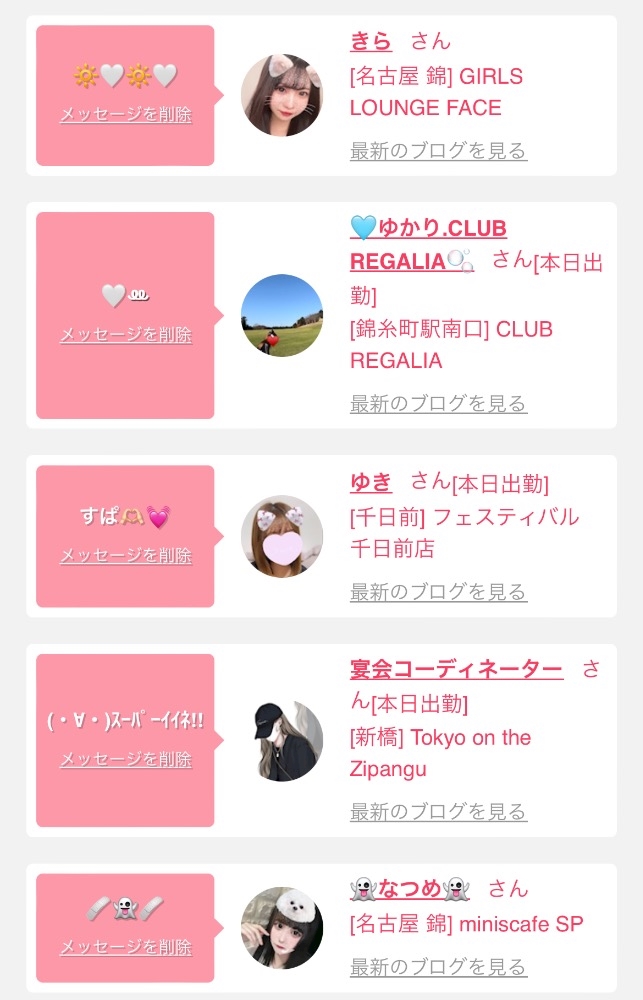Delete the スーパーイイネ message
Image resolution: width=643 pixels, height=1000 pixels.
click(x=126, y=760)
